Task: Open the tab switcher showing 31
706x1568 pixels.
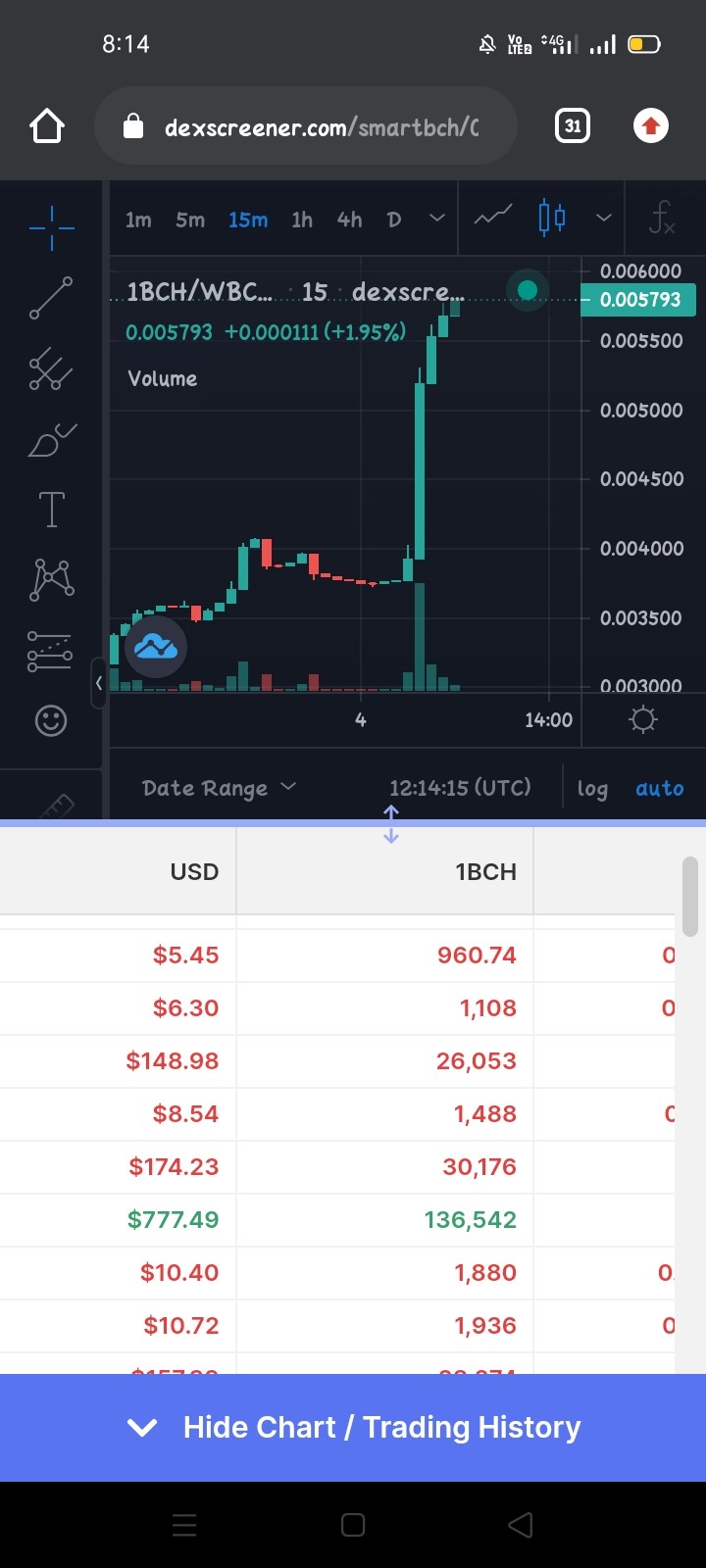Action: (x=573, y=125)
